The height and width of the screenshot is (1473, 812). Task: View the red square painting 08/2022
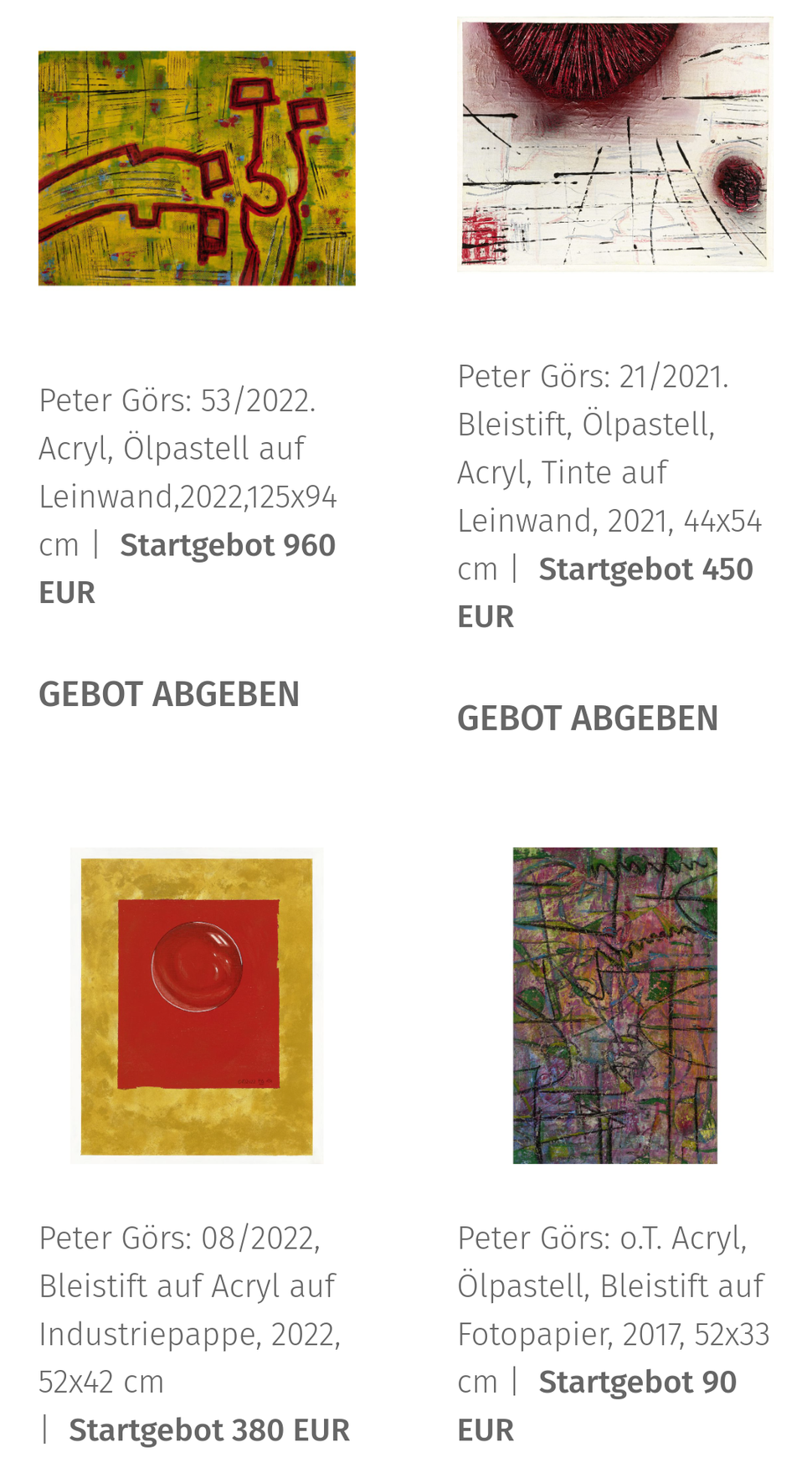pyautogui.click(x=197, y=1005)
